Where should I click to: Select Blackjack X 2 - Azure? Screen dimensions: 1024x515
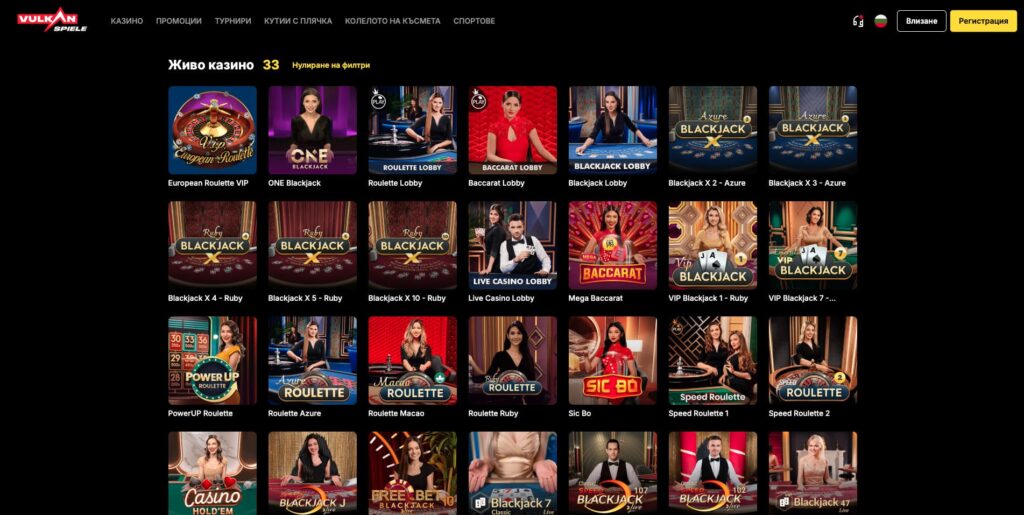(712, 130)
